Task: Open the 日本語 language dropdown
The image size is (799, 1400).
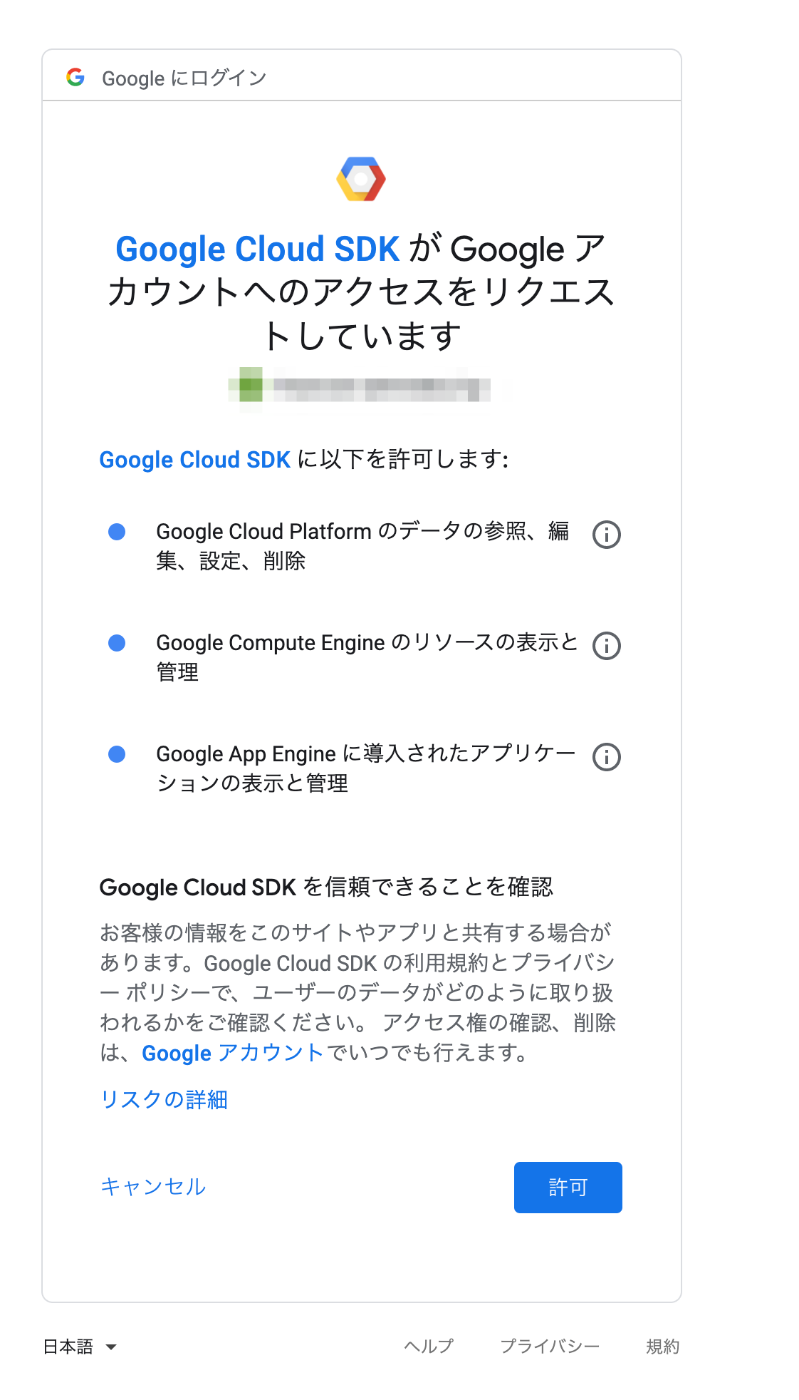Action: click(80, 1347)
